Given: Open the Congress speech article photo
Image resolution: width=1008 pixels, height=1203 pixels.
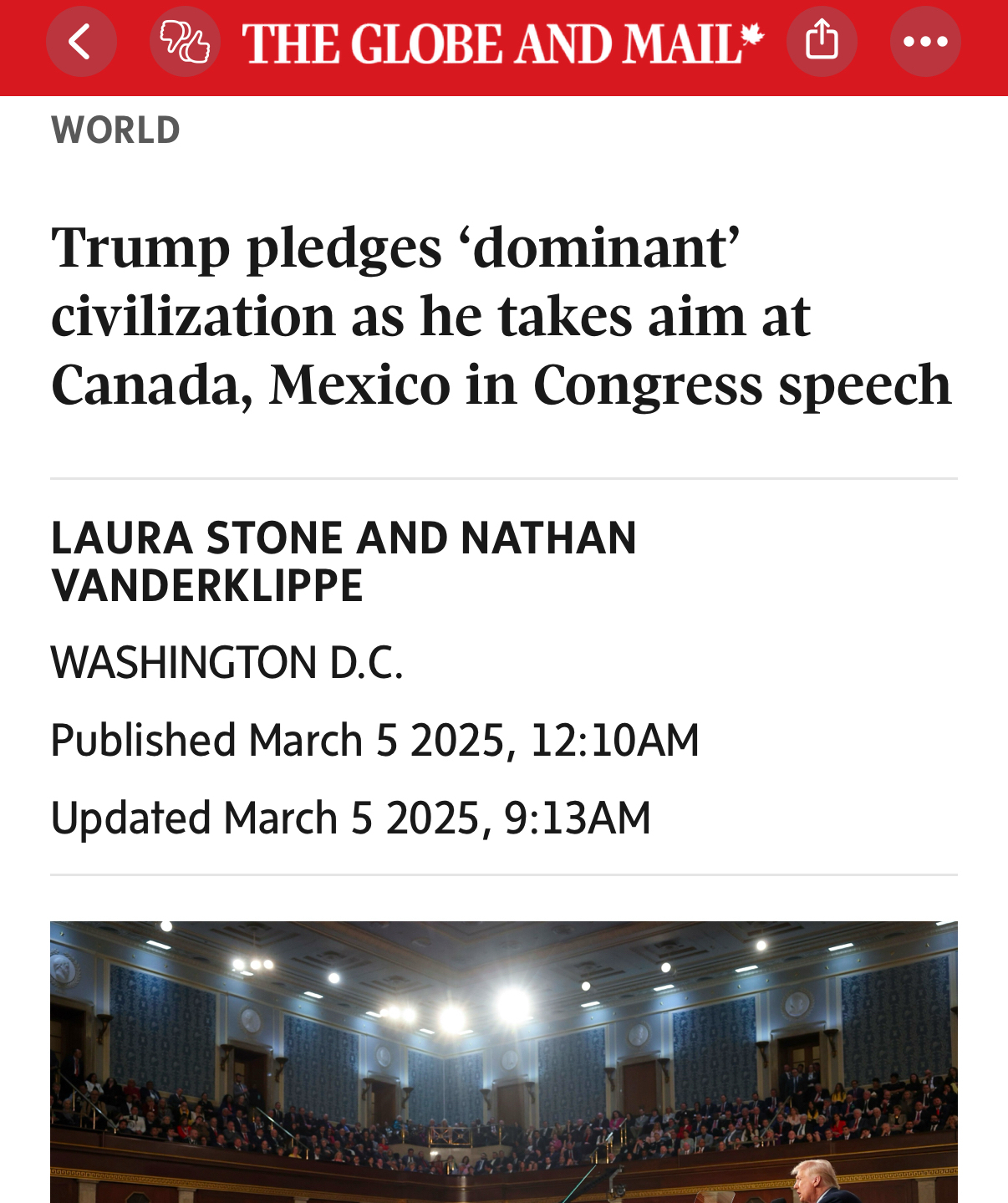Looking at the screenshot, I should point(503,1062).
